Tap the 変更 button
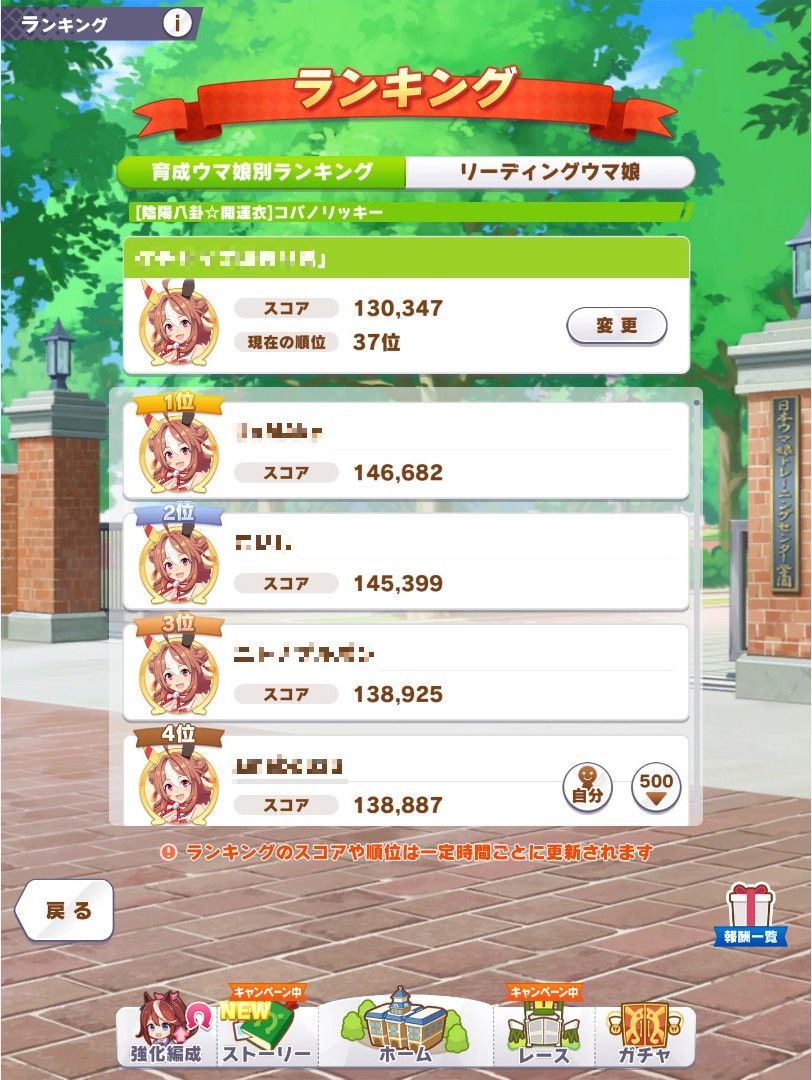This screenshot has height=1080, width=812. 617,326
